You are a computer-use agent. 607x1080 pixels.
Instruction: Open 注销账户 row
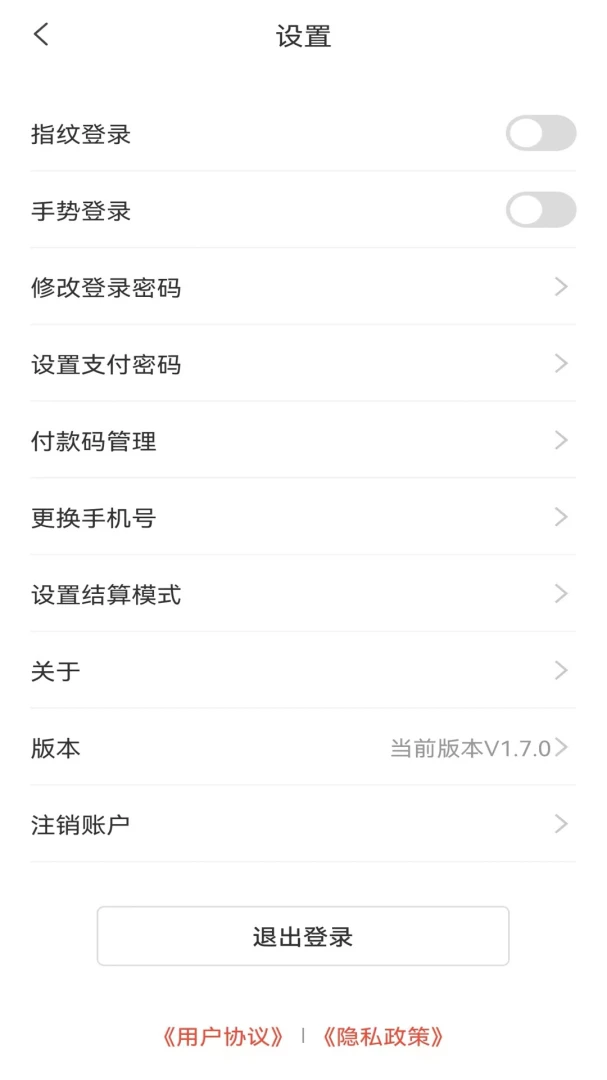[x=302, y=825]
